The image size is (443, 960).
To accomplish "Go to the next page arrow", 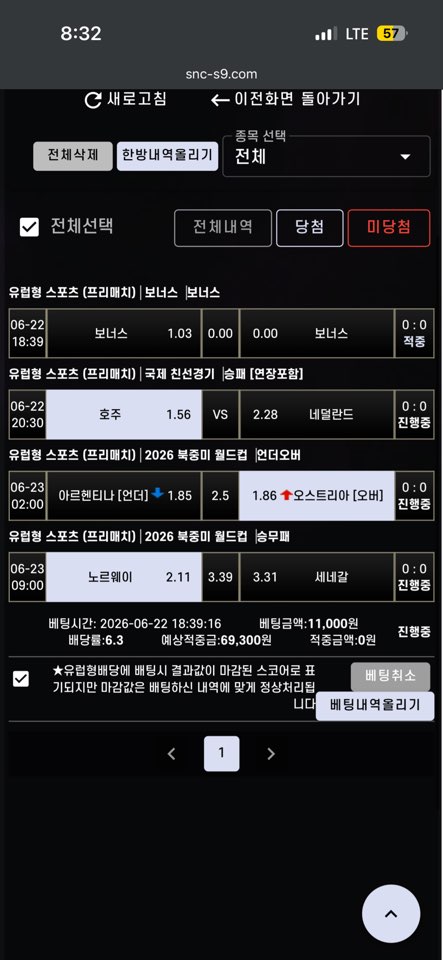I will click(x=271, y=754).
